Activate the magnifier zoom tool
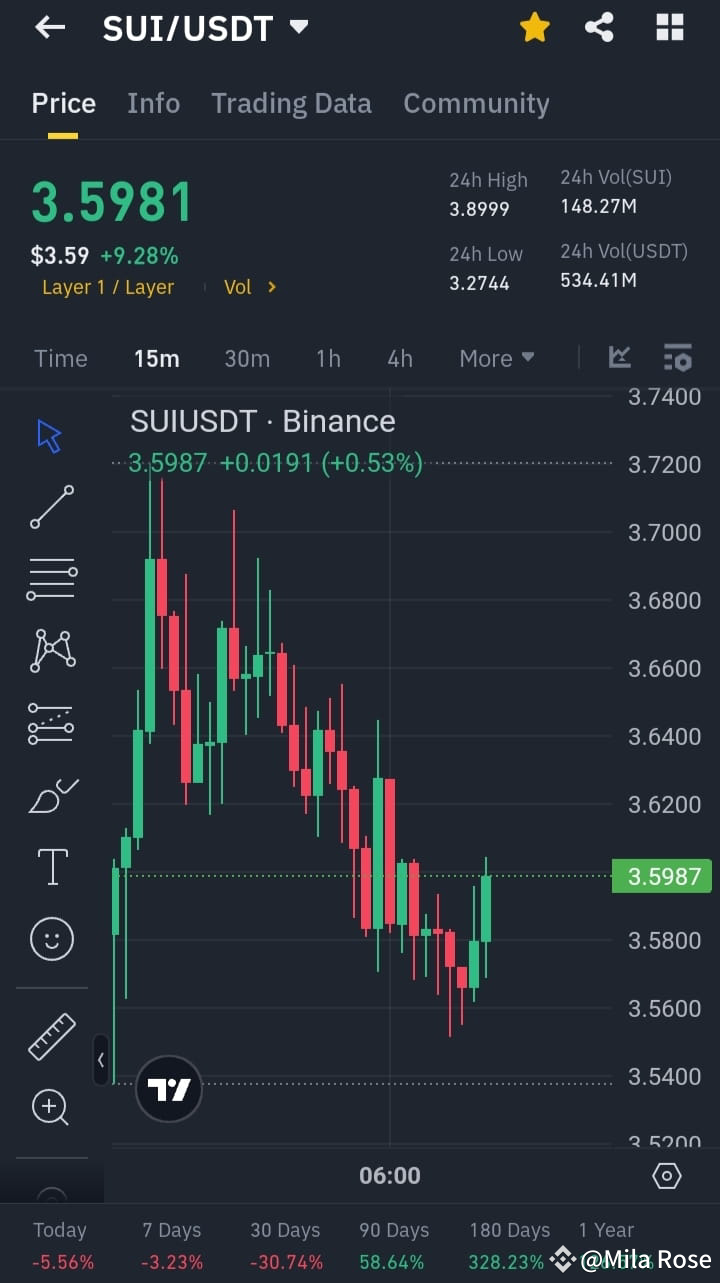Image resolution: width=720 pixels, height=1283 pixels. [51, 1107]
